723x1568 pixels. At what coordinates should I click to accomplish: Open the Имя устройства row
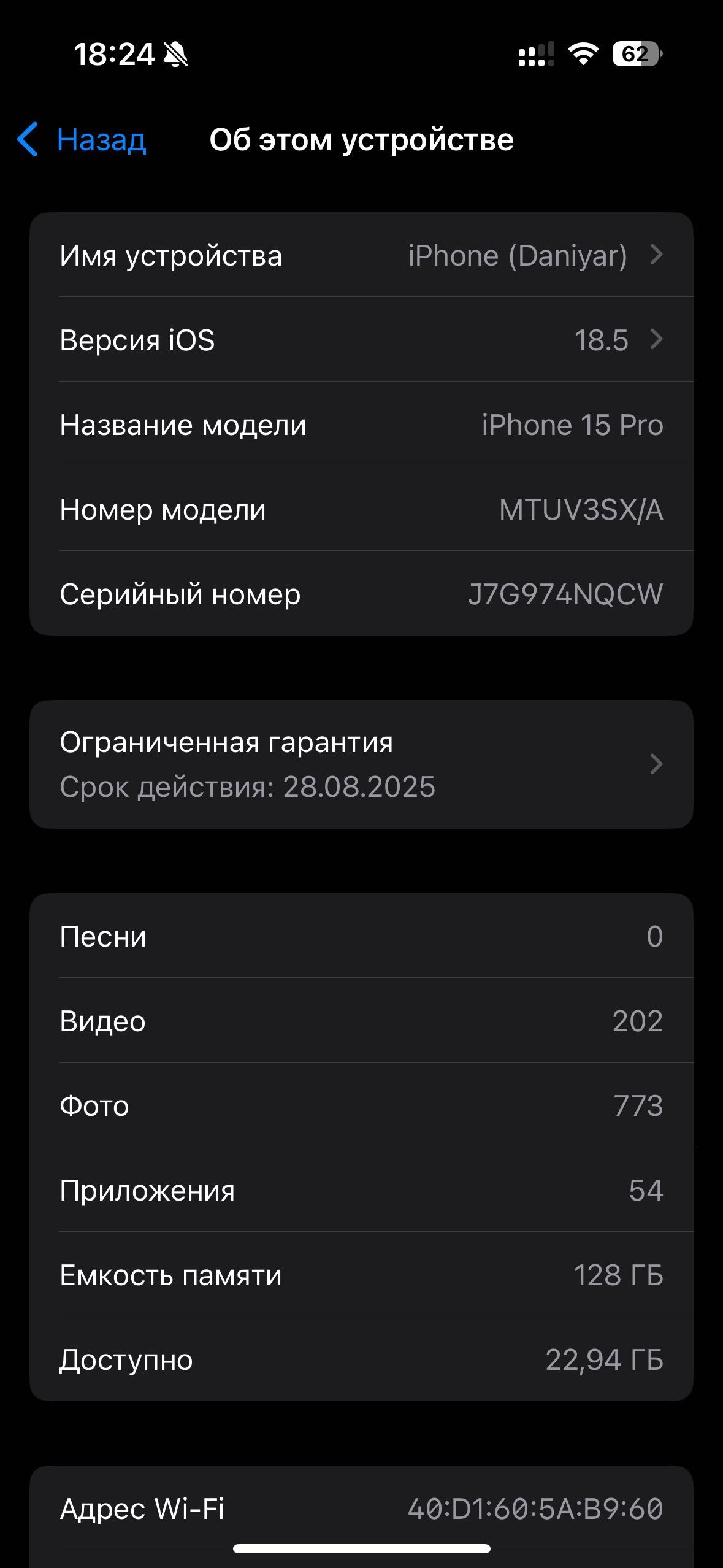[361, 255]
